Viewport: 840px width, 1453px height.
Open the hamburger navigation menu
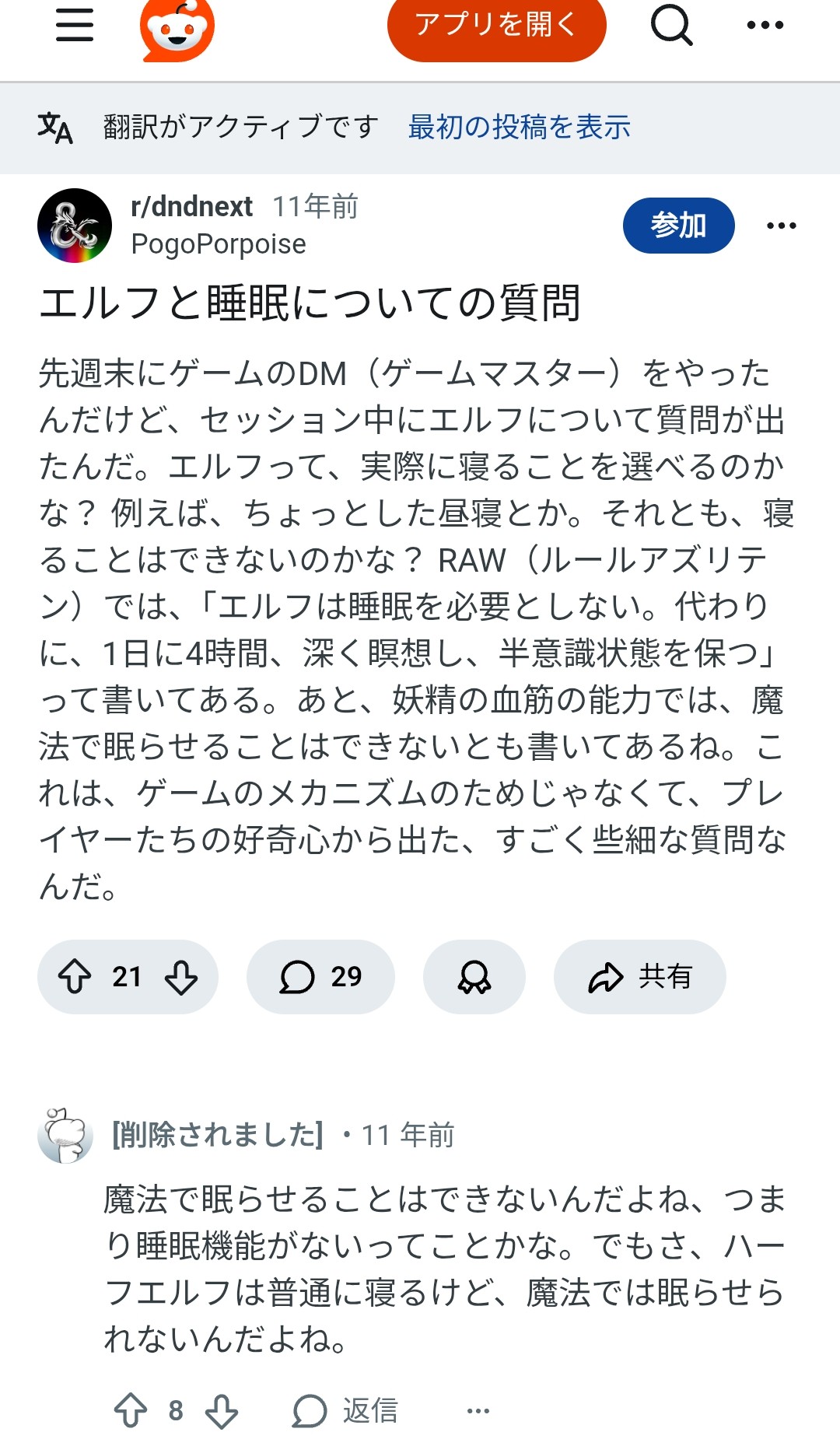coord(75,25)
